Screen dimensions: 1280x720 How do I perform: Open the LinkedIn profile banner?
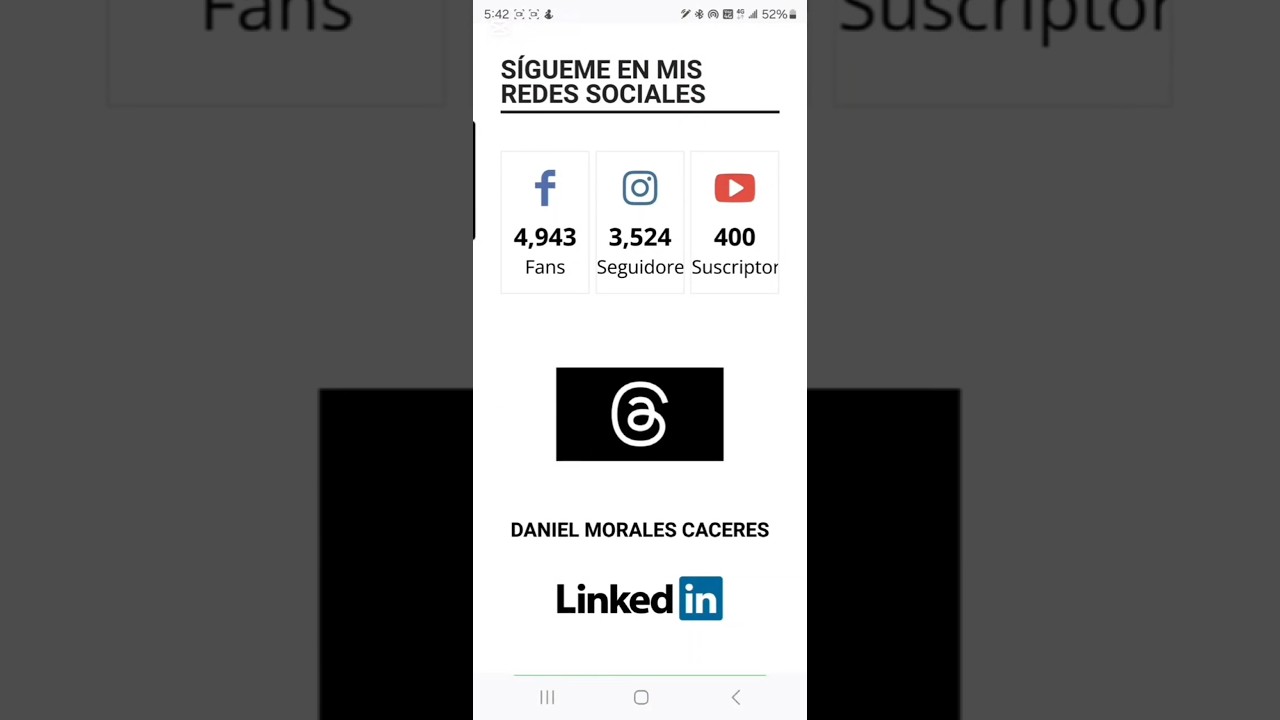click(x=639, y=599)
